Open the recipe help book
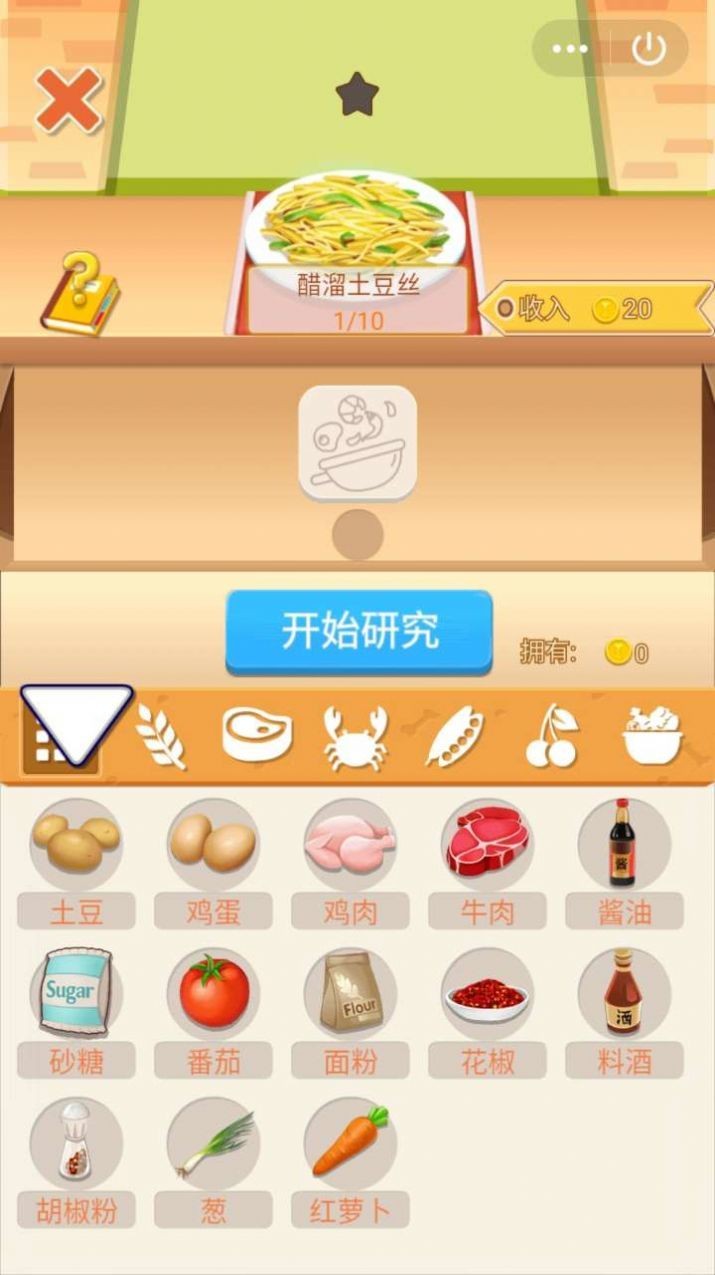The height and width of the screenshot is (1275, 715). coord(80,292)
